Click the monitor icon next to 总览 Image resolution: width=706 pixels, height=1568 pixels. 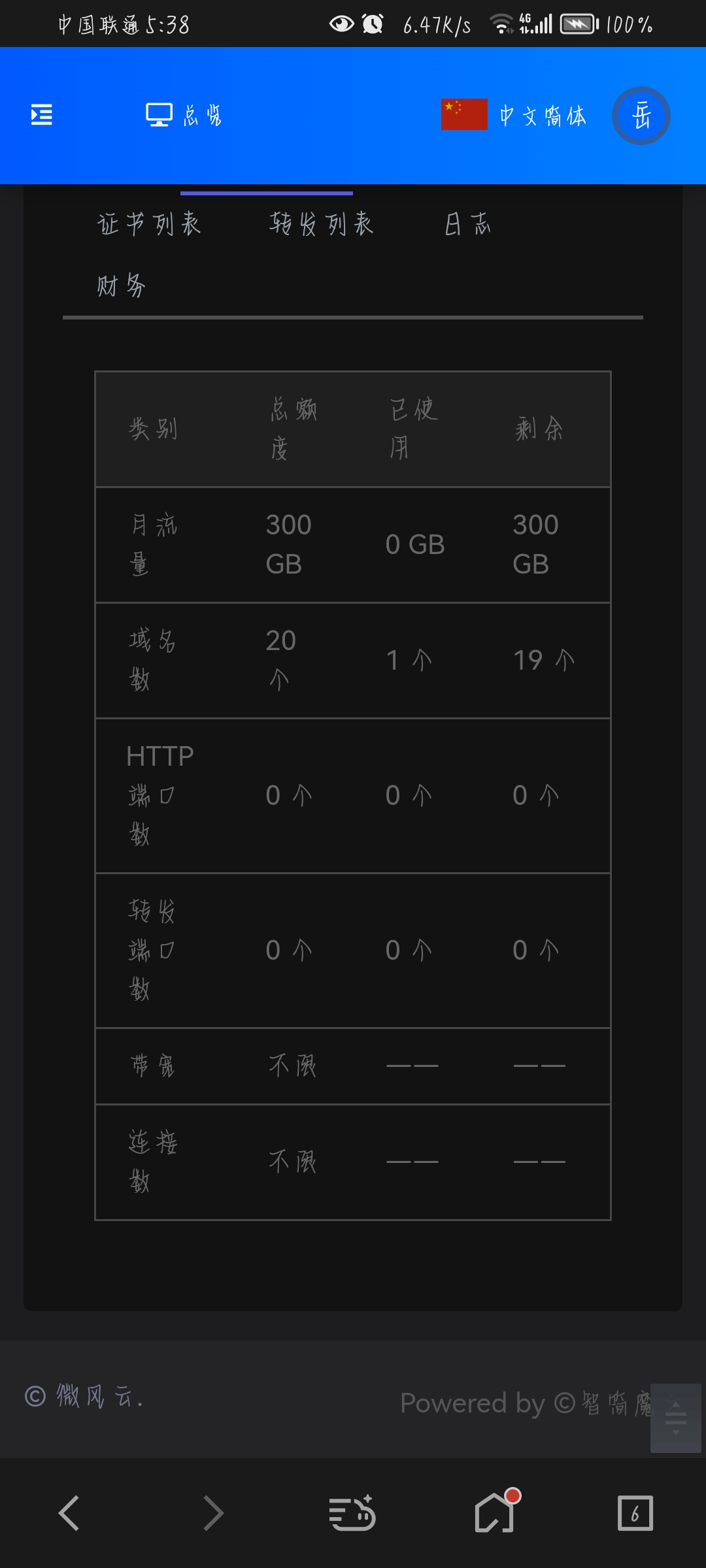158,114
